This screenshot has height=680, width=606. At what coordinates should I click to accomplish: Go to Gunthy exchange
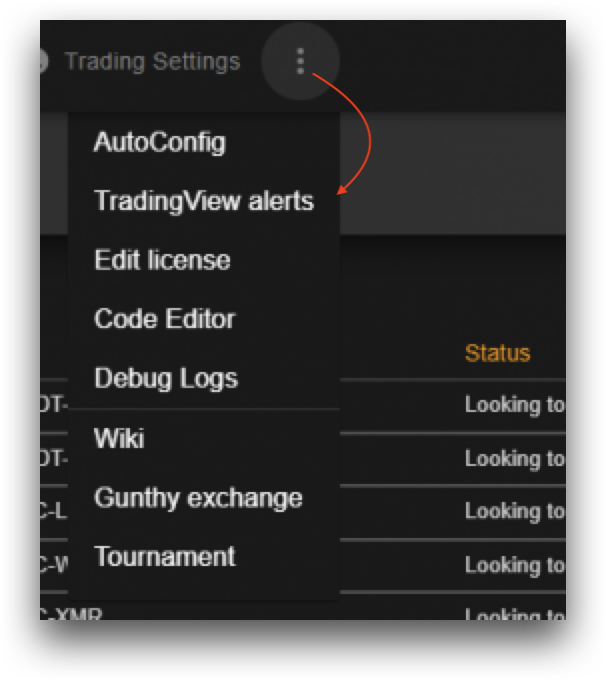coord(198,497)
